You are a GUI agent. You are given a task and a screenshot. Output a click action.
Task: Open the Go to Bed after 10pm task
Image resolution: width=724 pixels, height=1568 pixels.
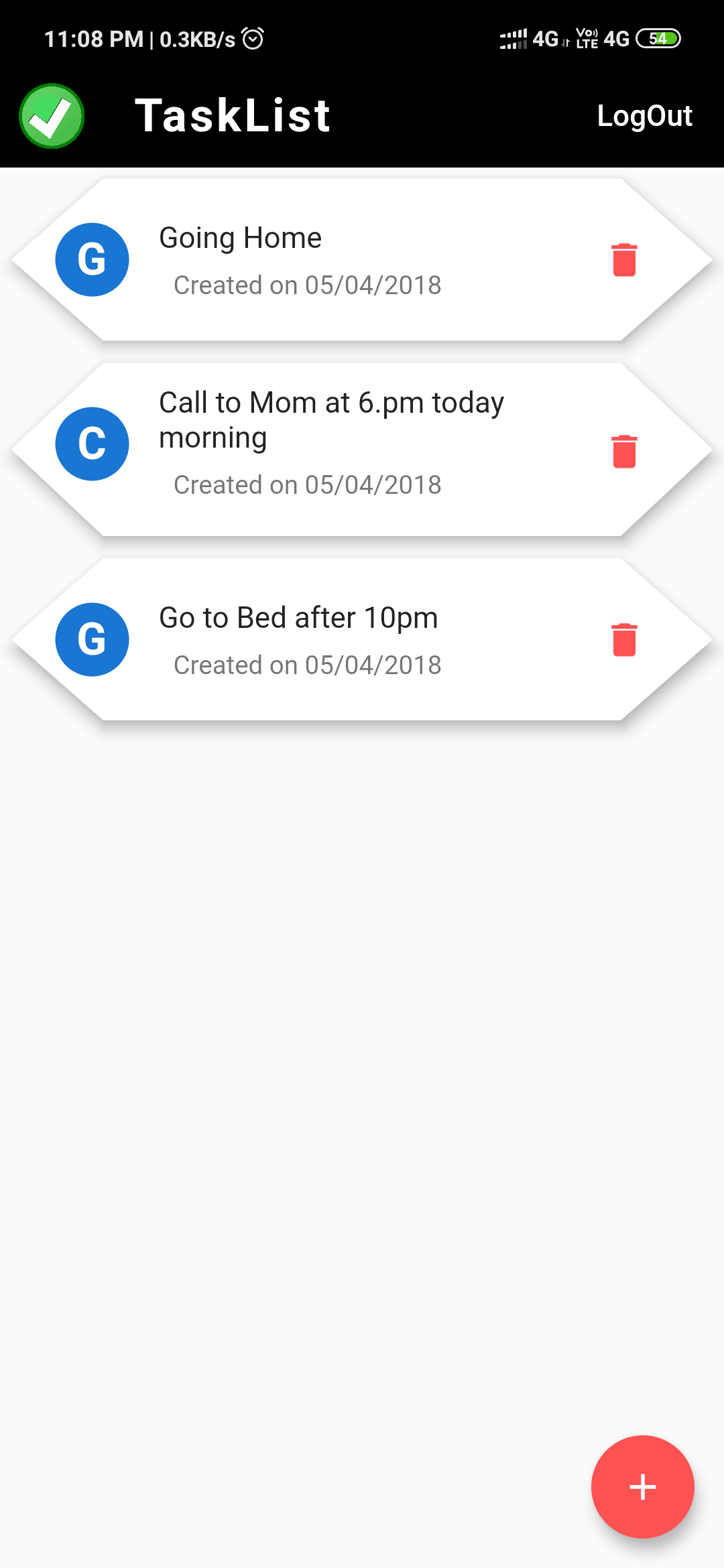coord(299,639)
